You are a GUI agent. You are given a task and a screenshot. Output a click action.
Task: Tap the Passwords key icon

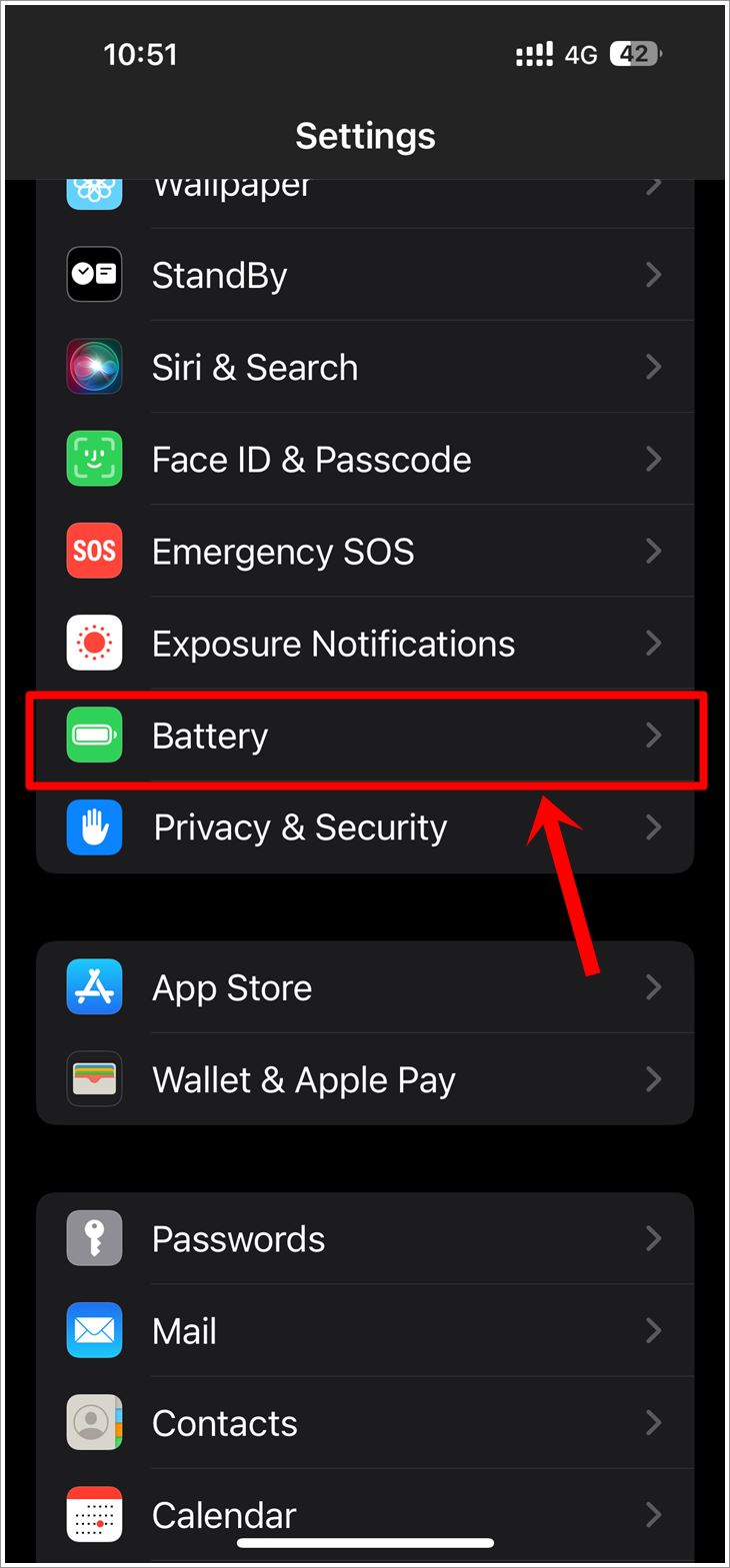[93, 1238]
